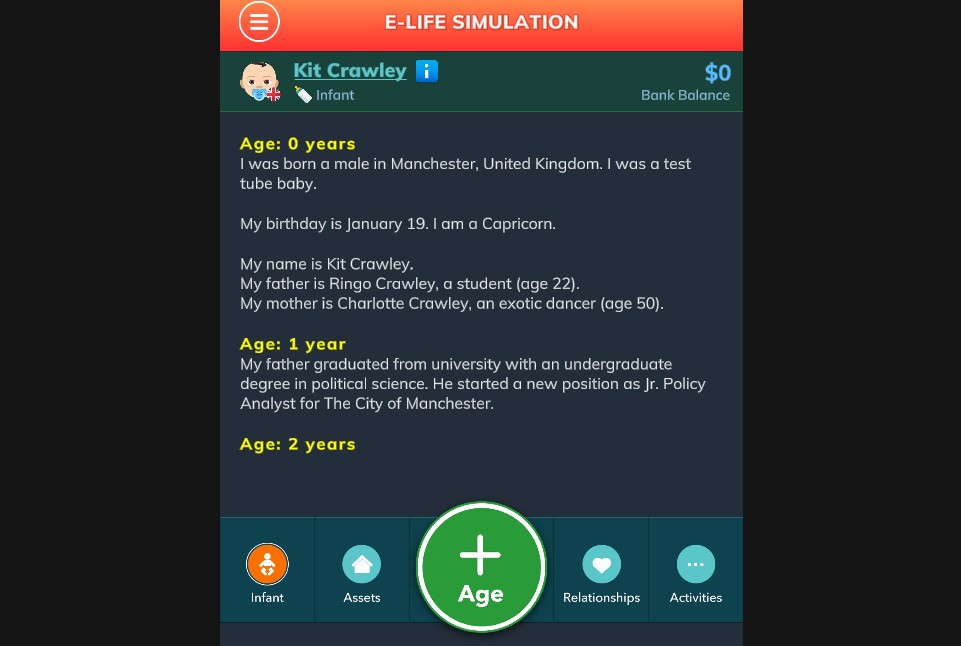Tap the baby avatar picture

[260, 81]
